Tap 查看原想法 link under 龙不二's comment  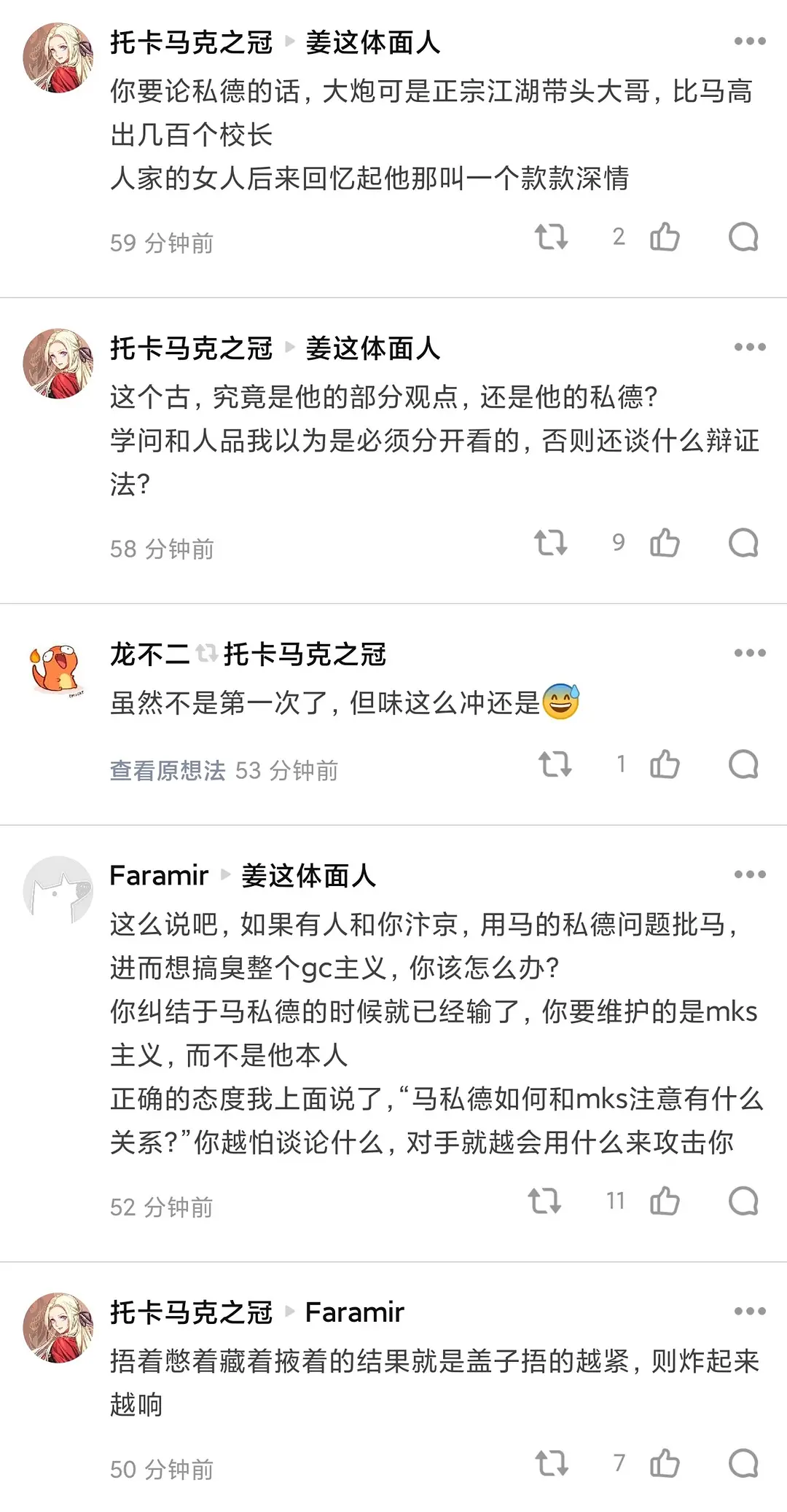click(x=168, y=770)
